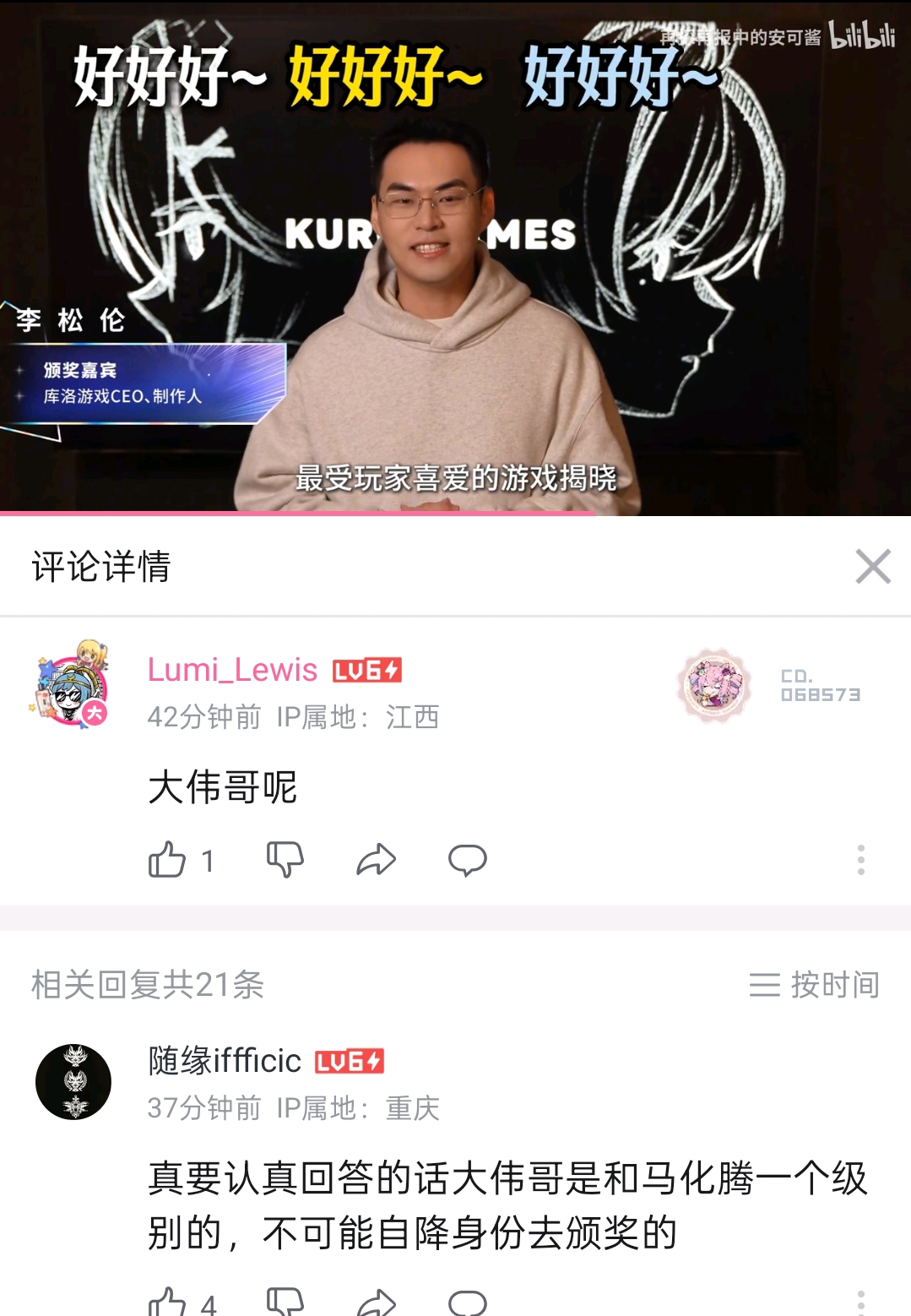The height and width of the screenshot is (1316, 911).
Task: Dislike 随缘ifficic's reply
Action: 285,1302
